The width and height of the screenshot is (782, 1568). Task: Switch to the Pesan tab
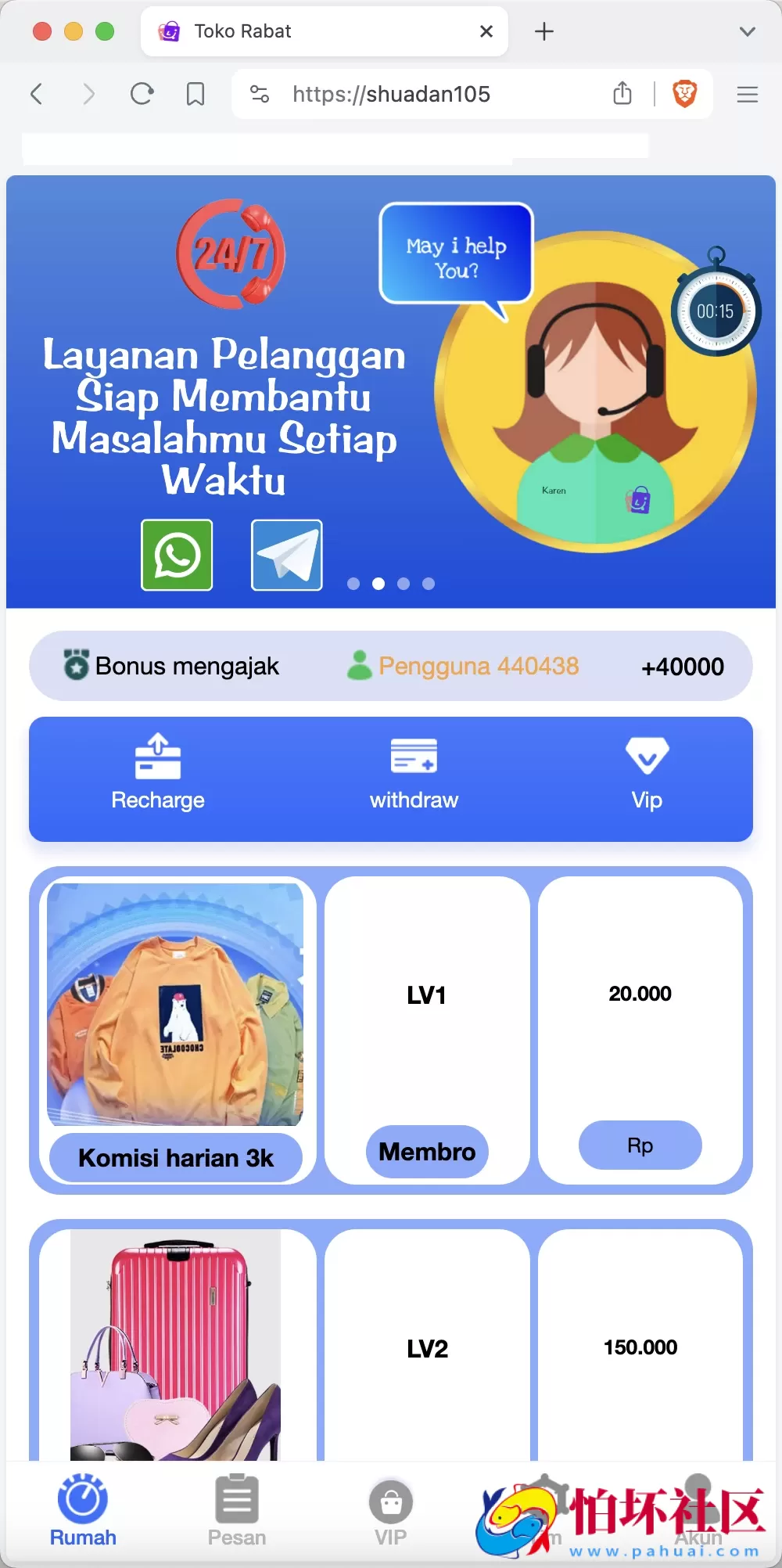(236, 1512)
